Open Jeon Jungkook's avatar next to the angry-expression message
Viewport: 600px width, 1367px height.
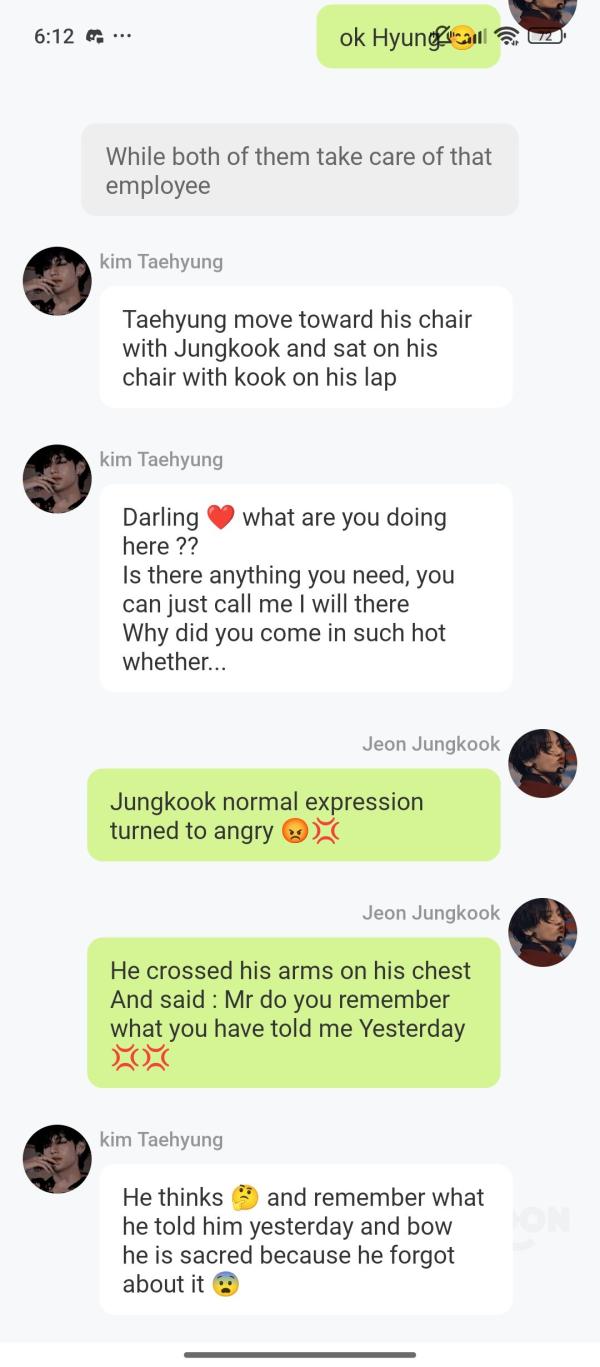click(x=543, y=763)
